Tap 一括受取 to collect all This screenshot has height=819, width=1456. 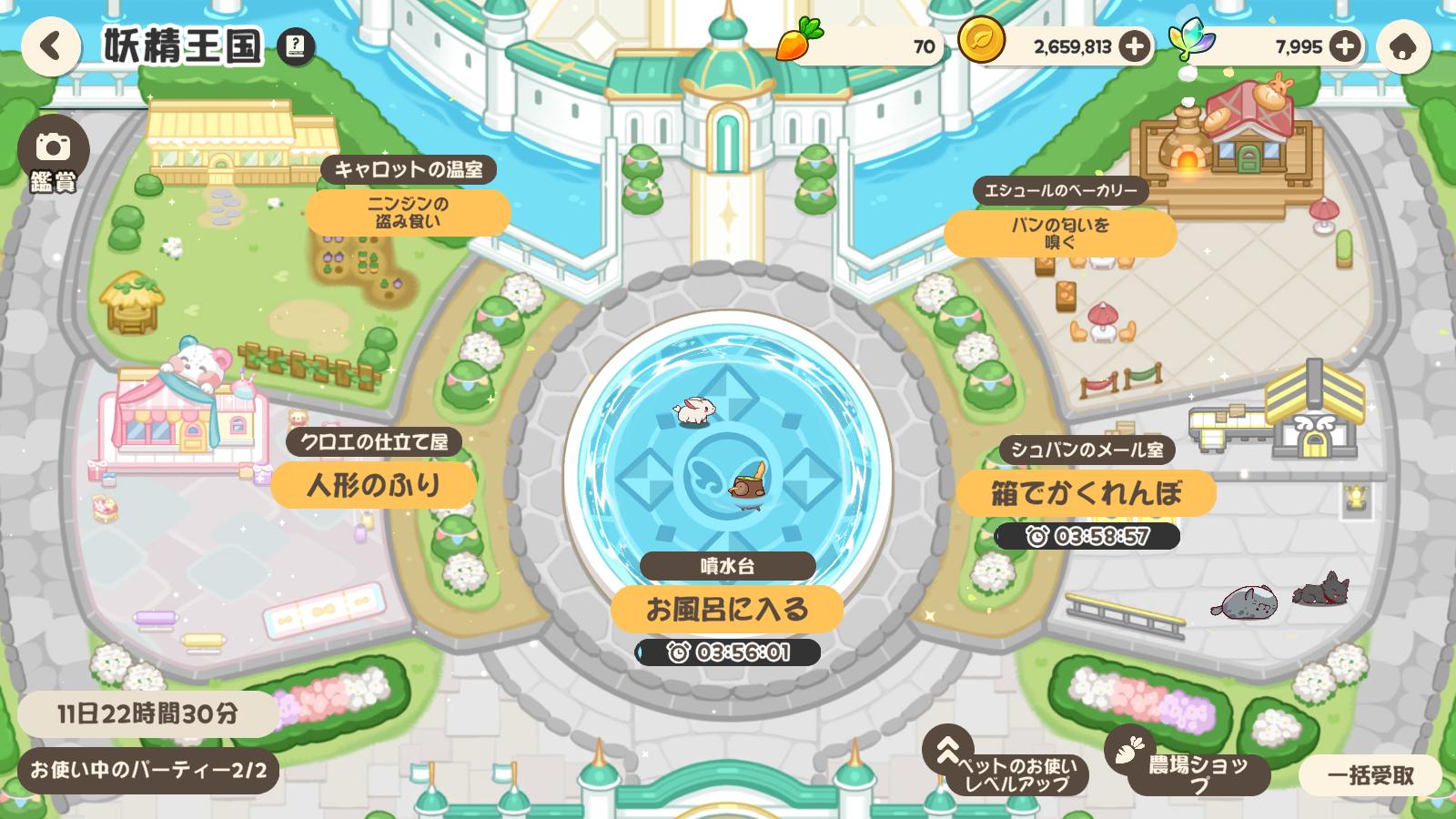coord(1370,775)
